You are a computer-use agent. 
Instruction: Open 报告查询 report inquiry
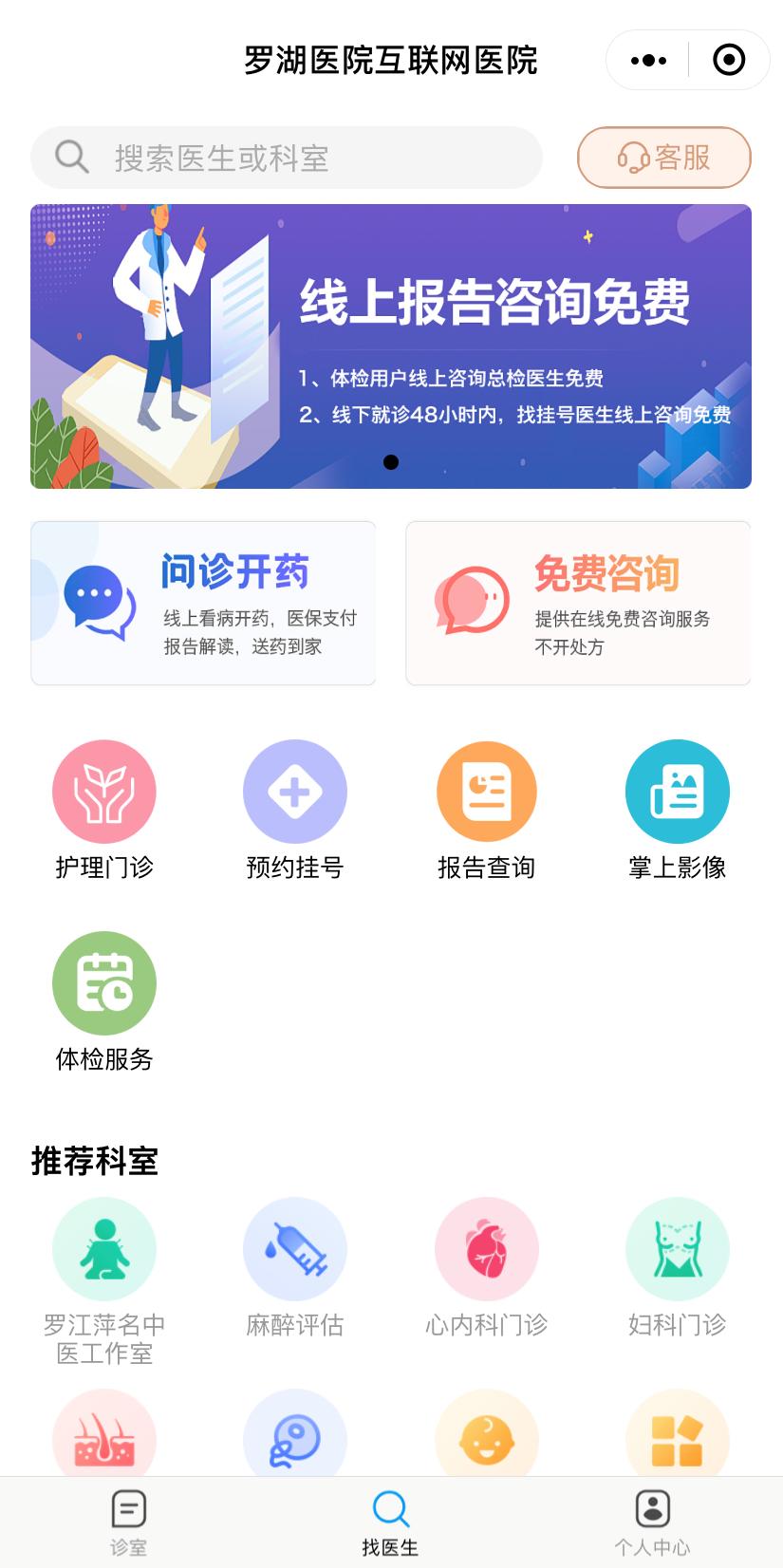pos(486,807)
